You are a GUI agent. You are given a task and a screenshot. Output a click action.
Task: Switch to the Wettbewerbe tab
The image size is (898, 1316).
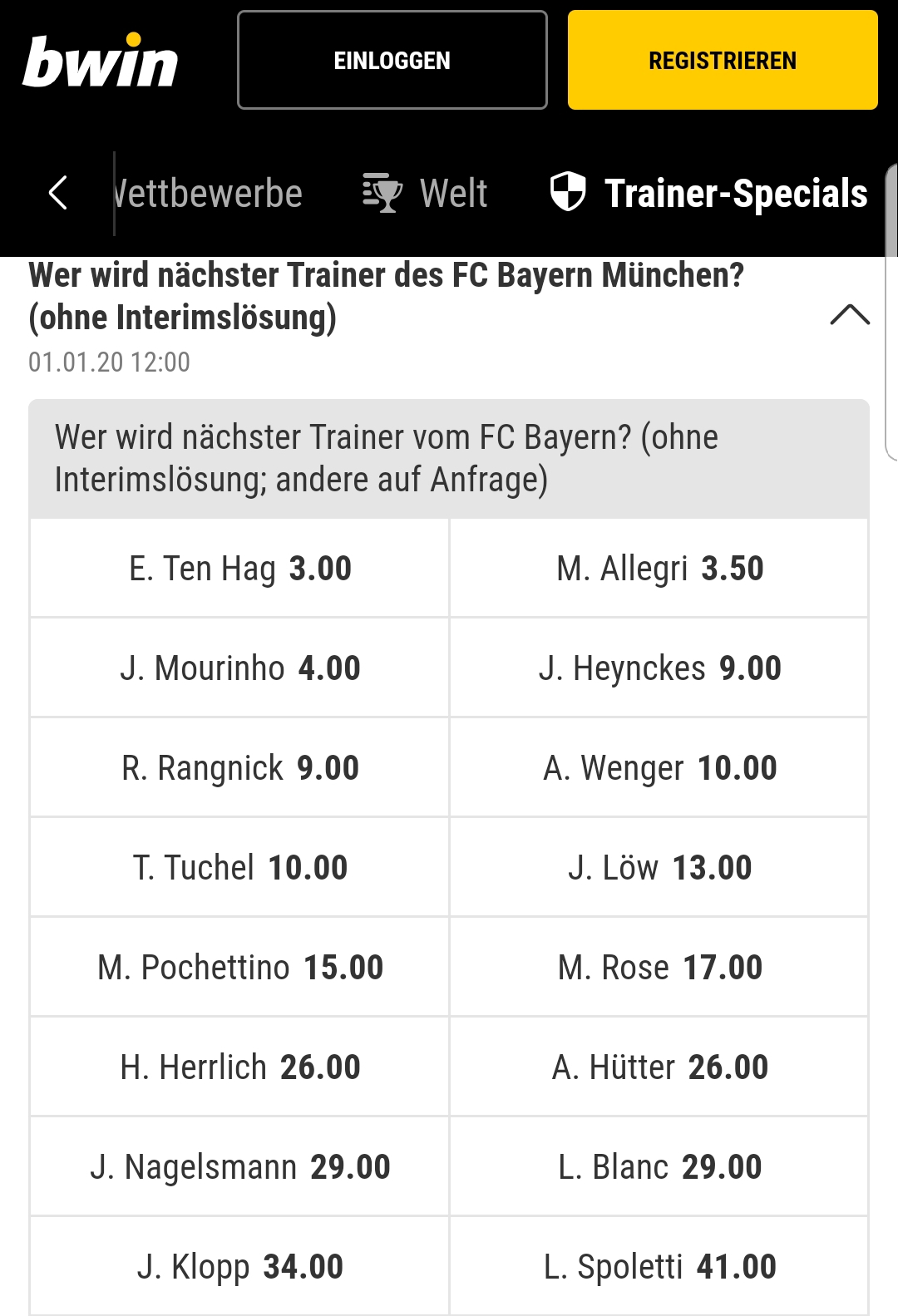[x=208, y=193]
